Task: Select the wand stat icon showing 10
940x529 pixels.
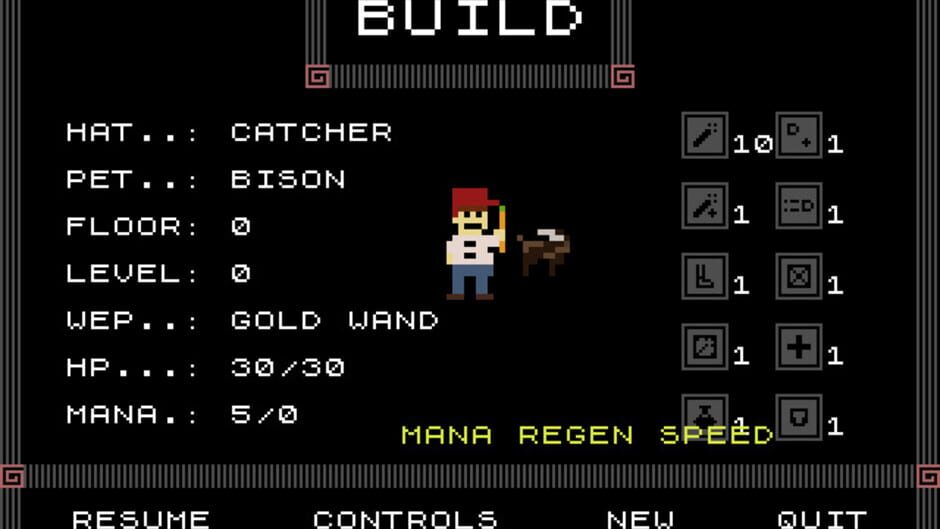Action: click(705, 136)
